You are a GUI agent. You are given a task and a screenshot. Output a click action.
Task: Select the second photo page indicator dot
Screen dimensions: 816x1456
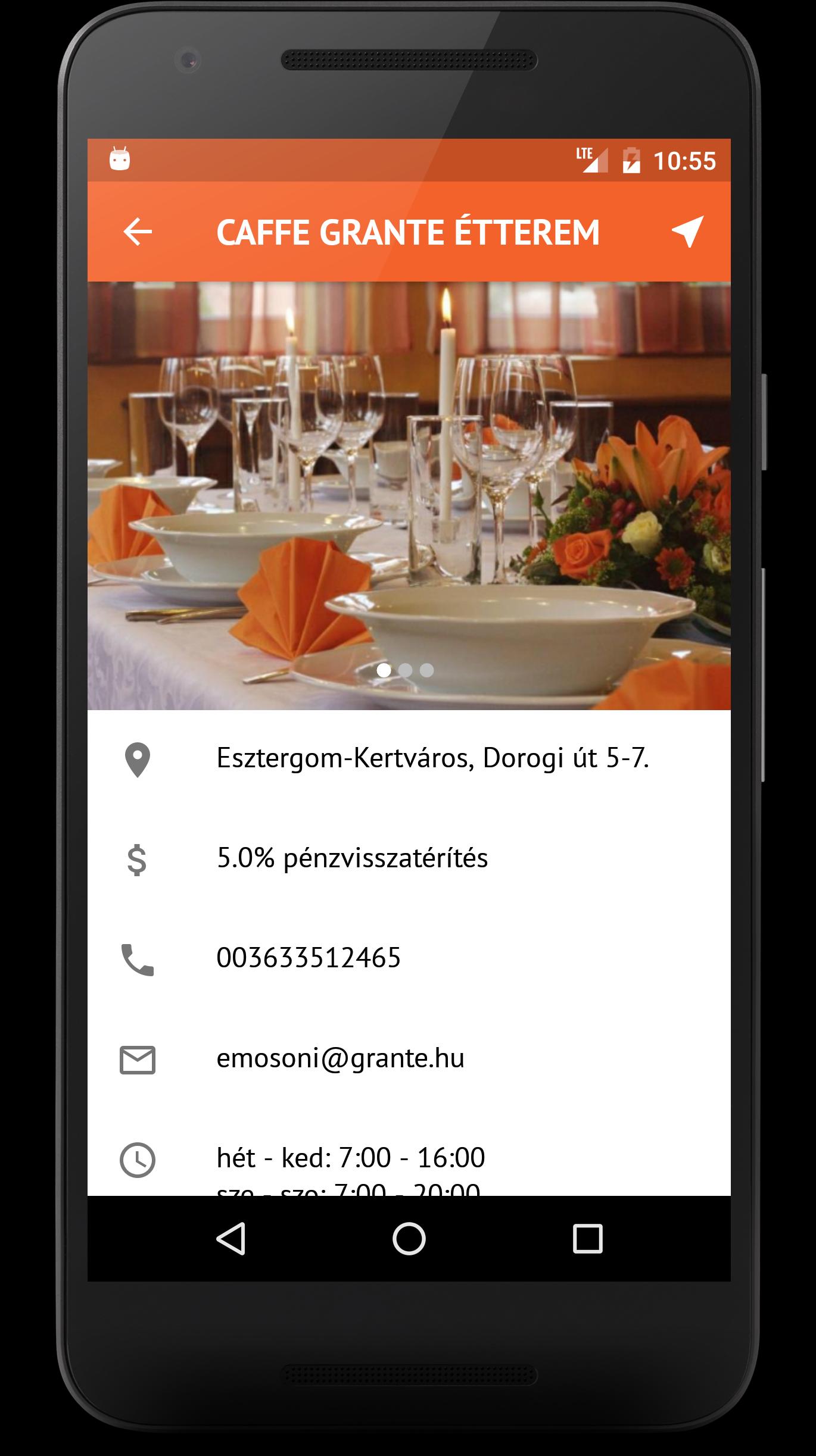tap(406, 670)
